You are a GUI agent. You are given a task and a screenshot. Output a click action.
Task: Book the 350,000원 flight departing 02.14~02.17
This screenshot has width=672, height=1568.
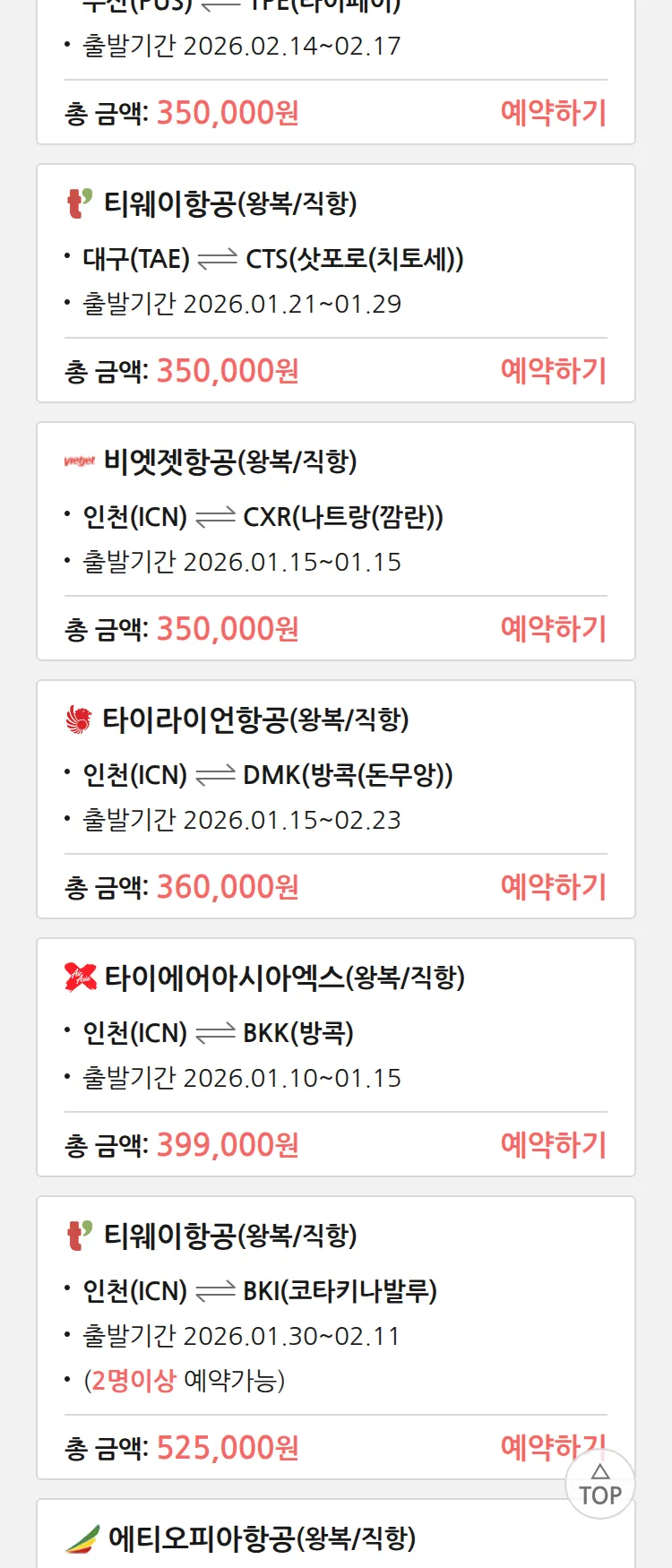pos(553,113)
